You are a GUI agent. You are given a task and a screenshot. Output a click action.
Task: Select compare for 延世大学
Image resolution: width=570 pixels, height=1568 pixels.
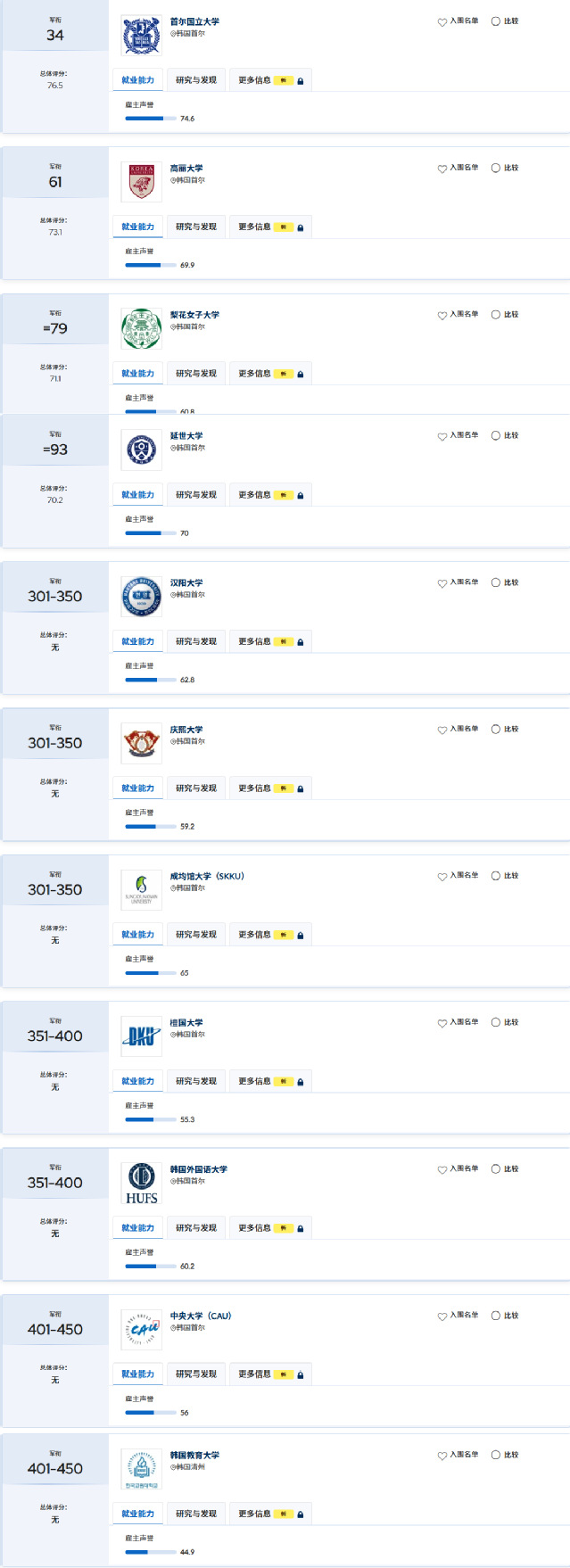point(496,435)
